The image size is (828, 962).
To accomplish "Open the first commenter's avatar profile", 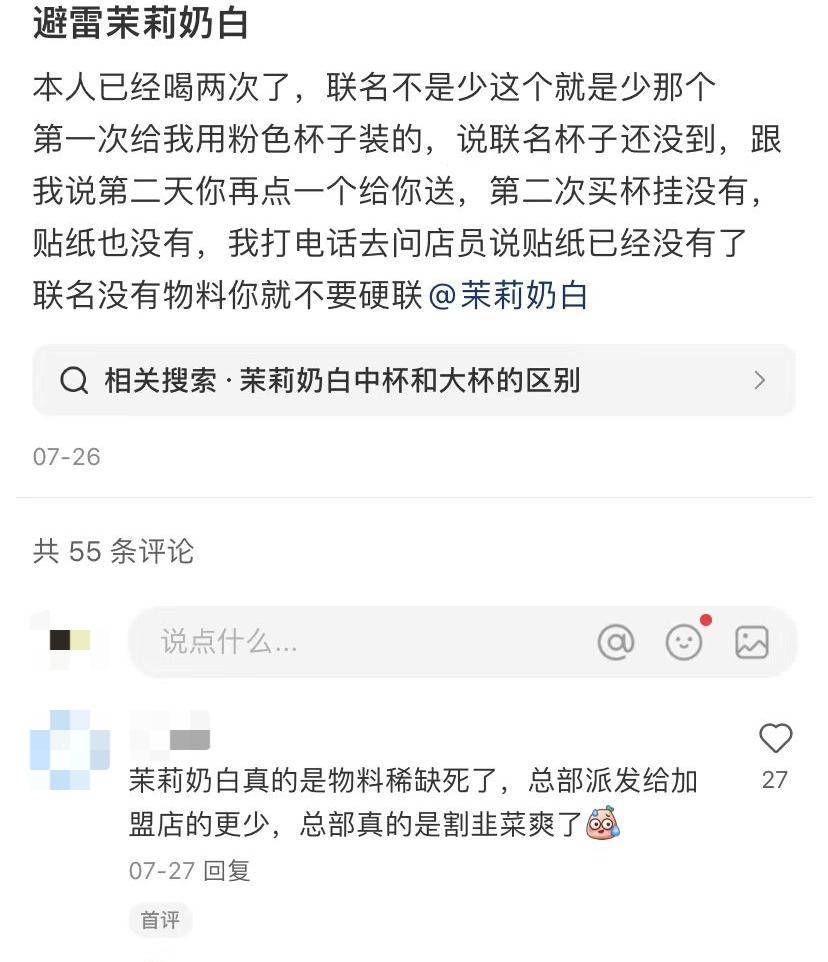I will tap(70, 750).
